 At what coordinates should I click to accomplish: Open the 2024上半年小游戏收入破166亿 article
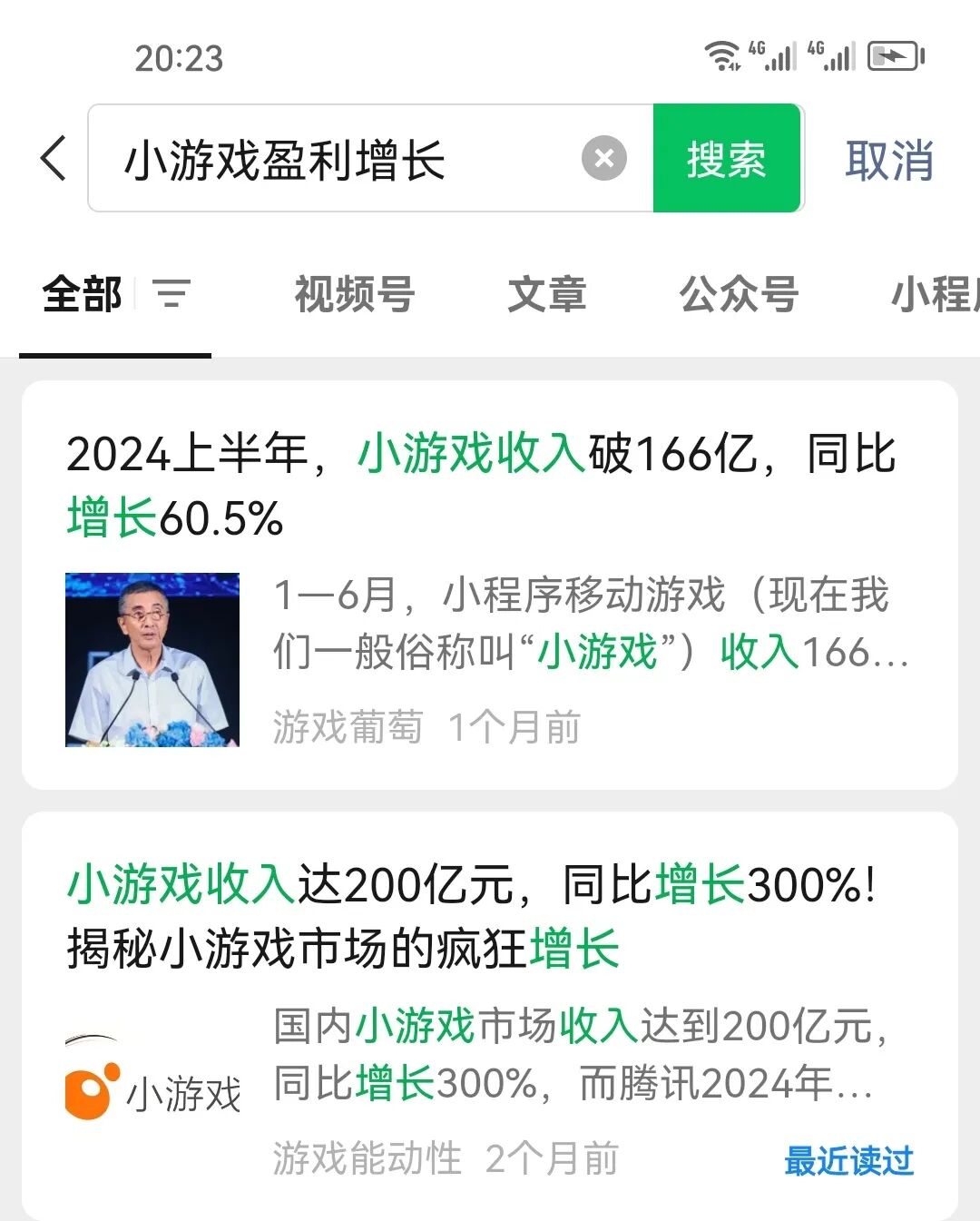[481, 486]
